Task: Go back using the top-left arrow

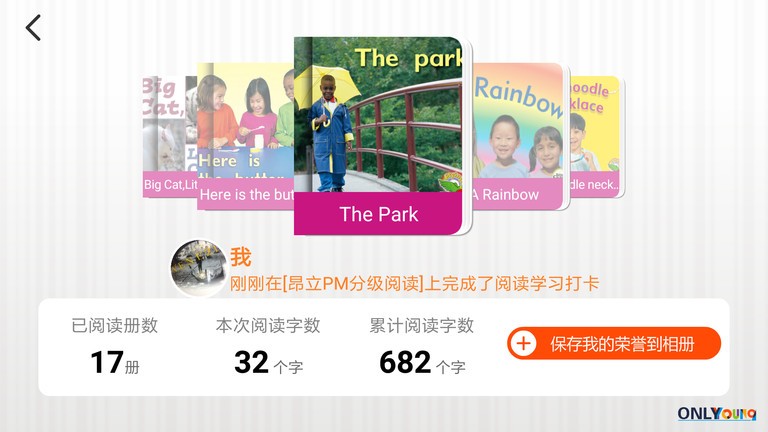Action: (x=33, y=28)
